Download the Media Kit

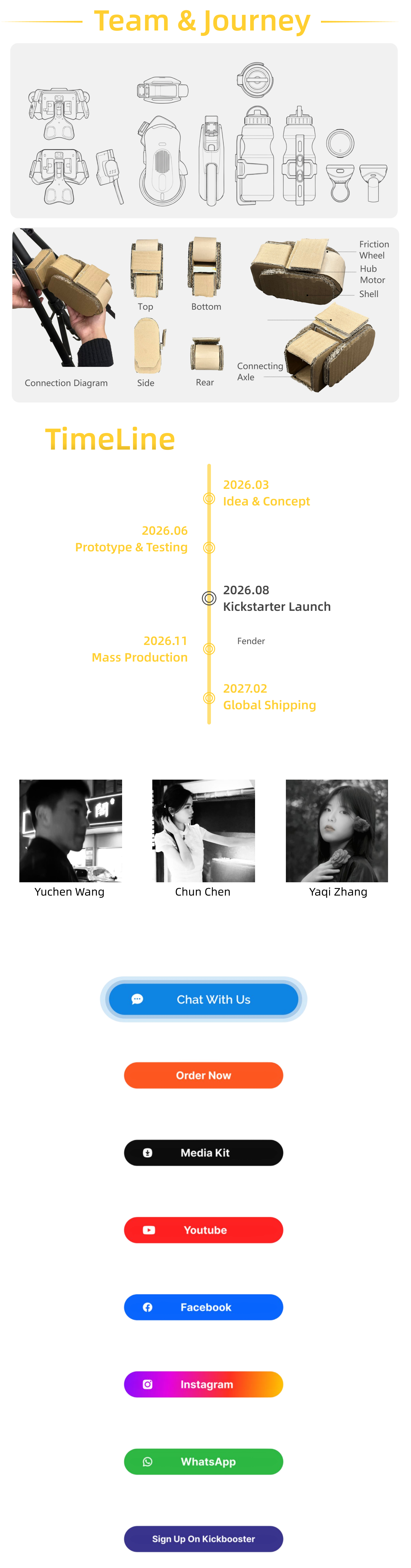tap(203, 1152)
